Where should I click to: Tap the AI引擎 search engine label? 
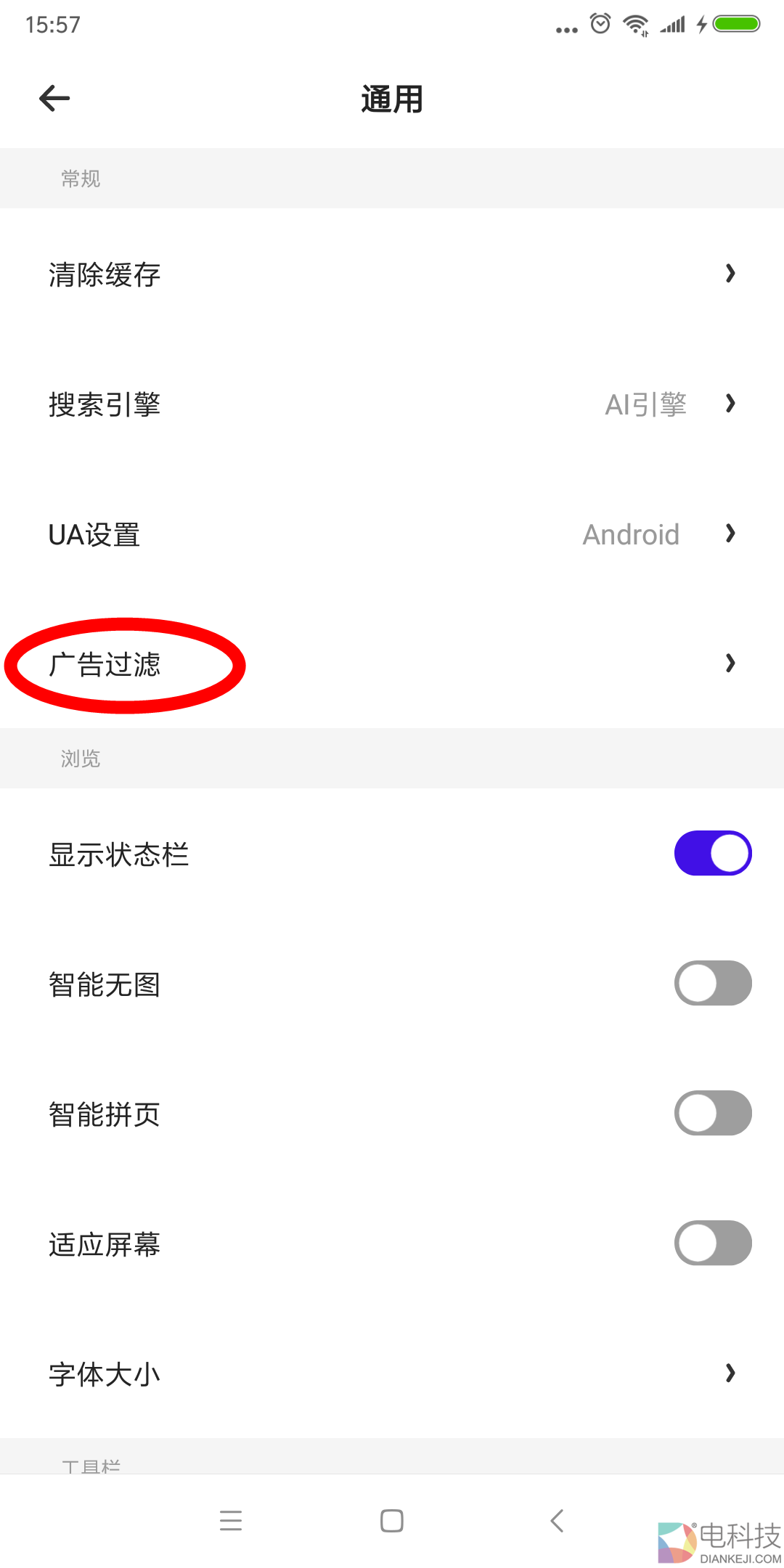pyautogui.click(x=647, y=404)
